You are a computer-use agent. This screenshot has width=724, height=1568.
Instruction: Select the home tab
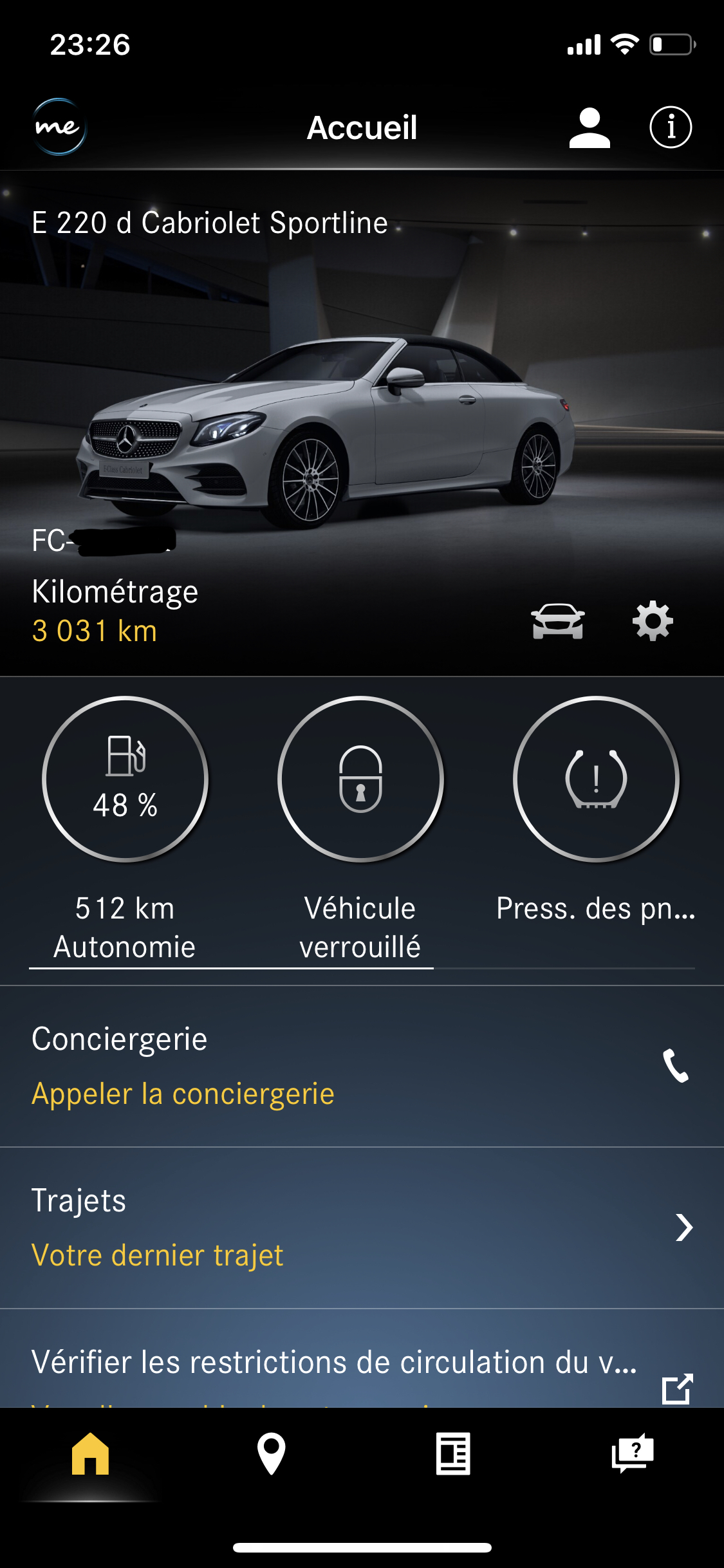90,1453
